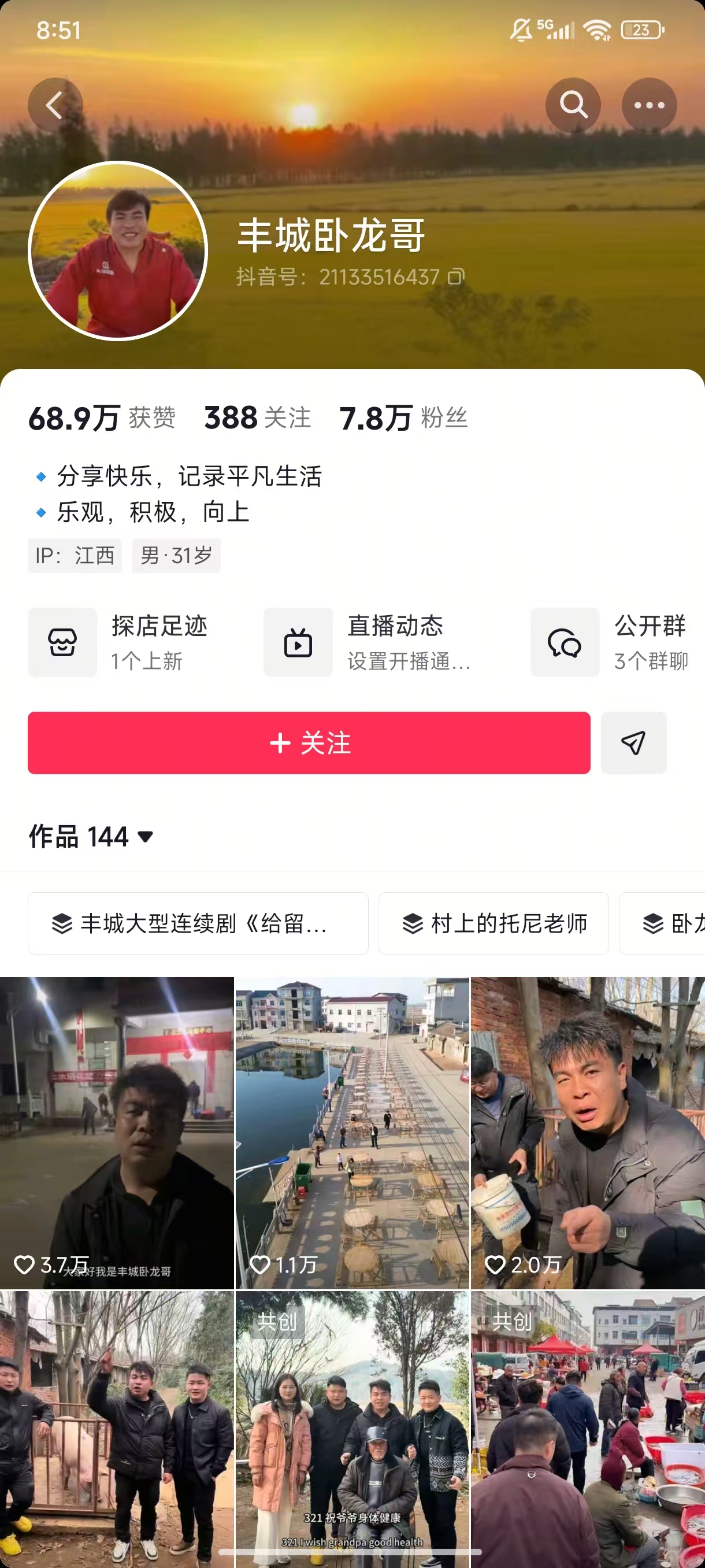Open the 村上的托尼老师 collection
Image resolution: width=705 pixels, height=1568 pixels.
pos(493,923)
